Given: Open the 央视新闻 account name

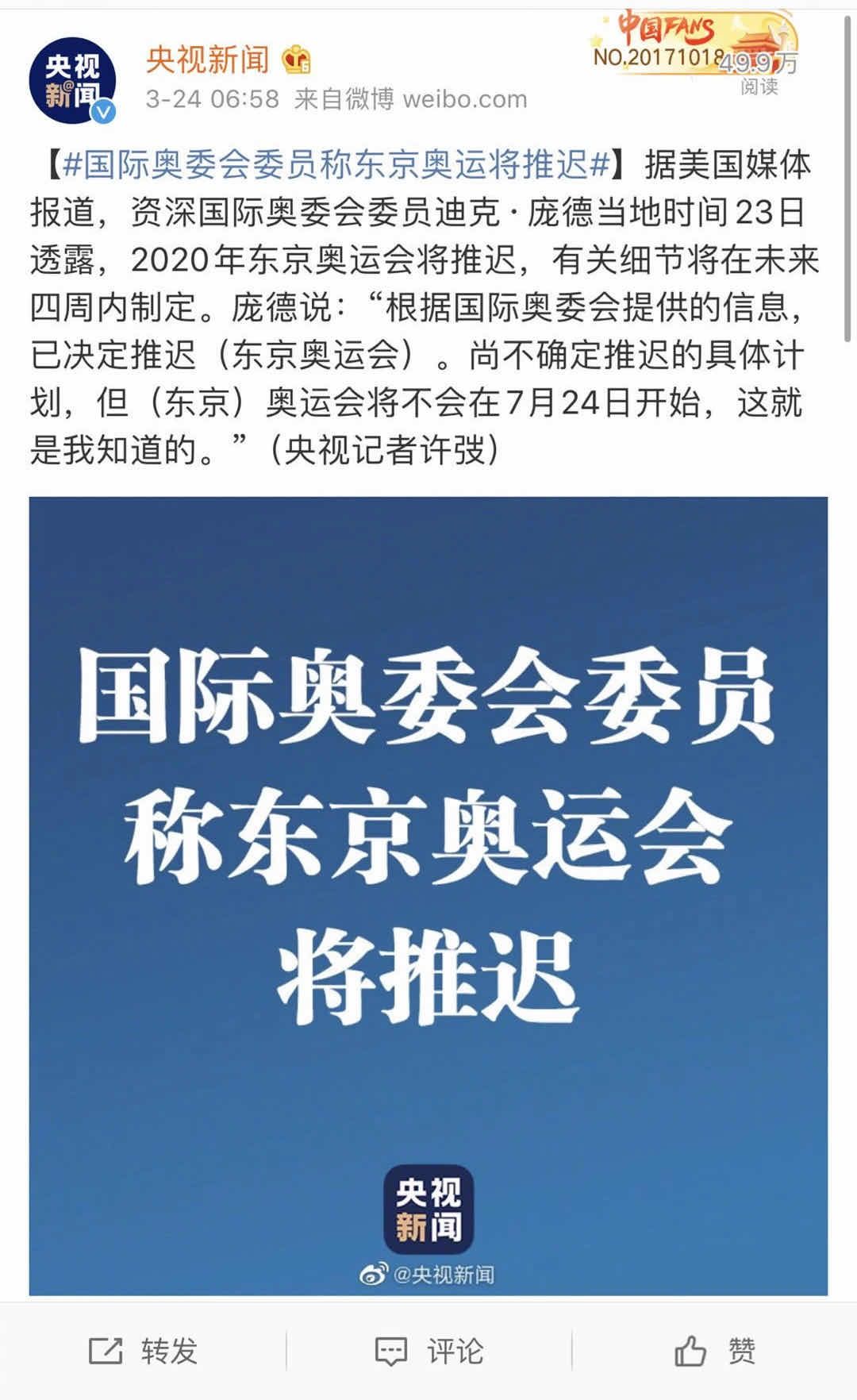Looking at the screenshot, I should tap(207, 60).
